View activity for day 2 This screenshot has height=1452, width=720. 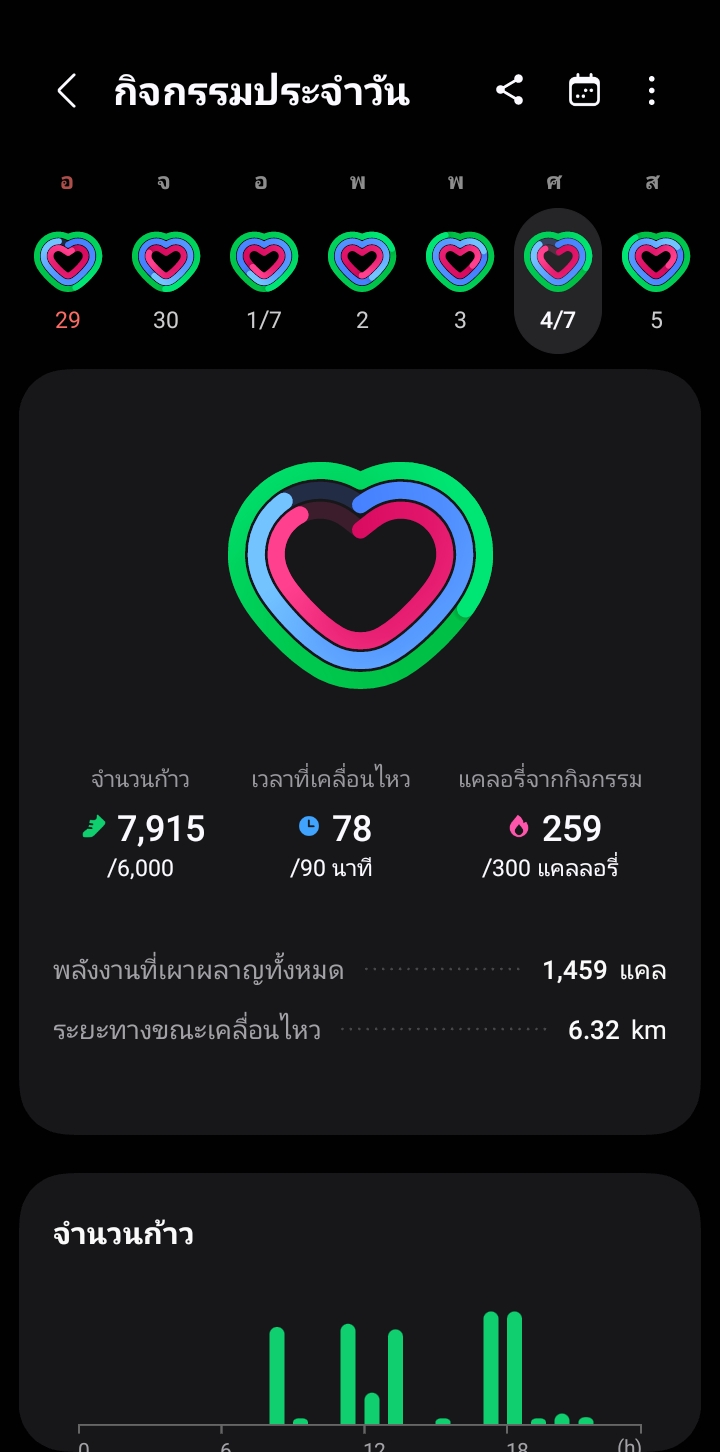361,262
